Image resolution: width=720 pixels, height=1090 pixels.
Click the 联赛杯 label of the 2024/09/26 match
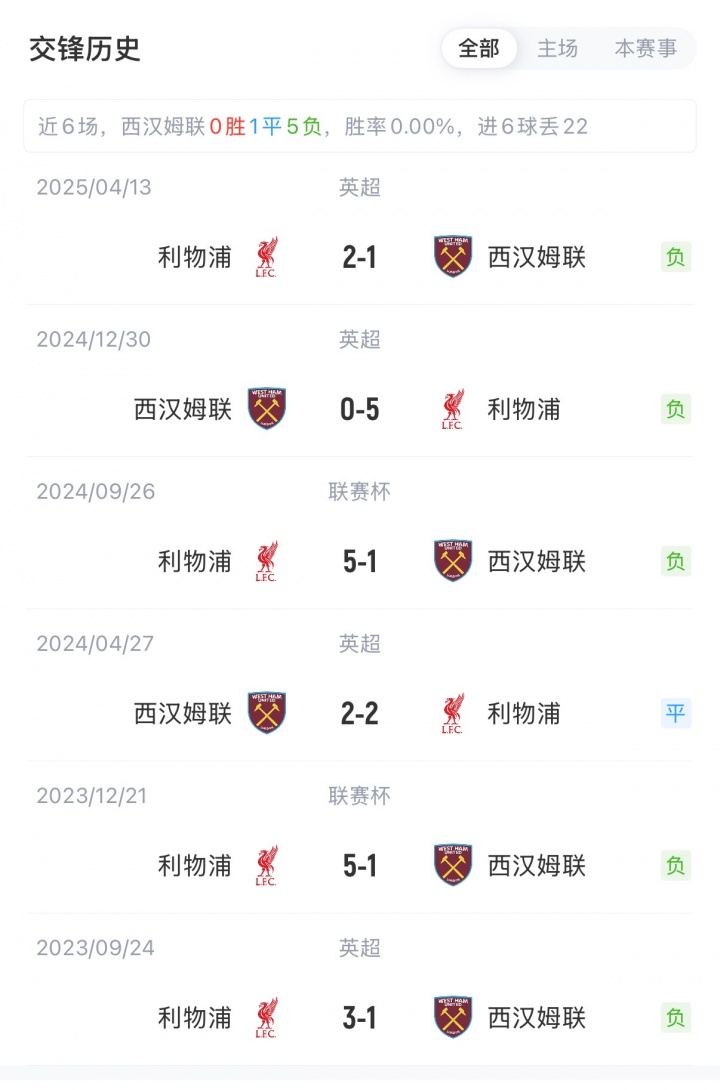coord(360,492)
